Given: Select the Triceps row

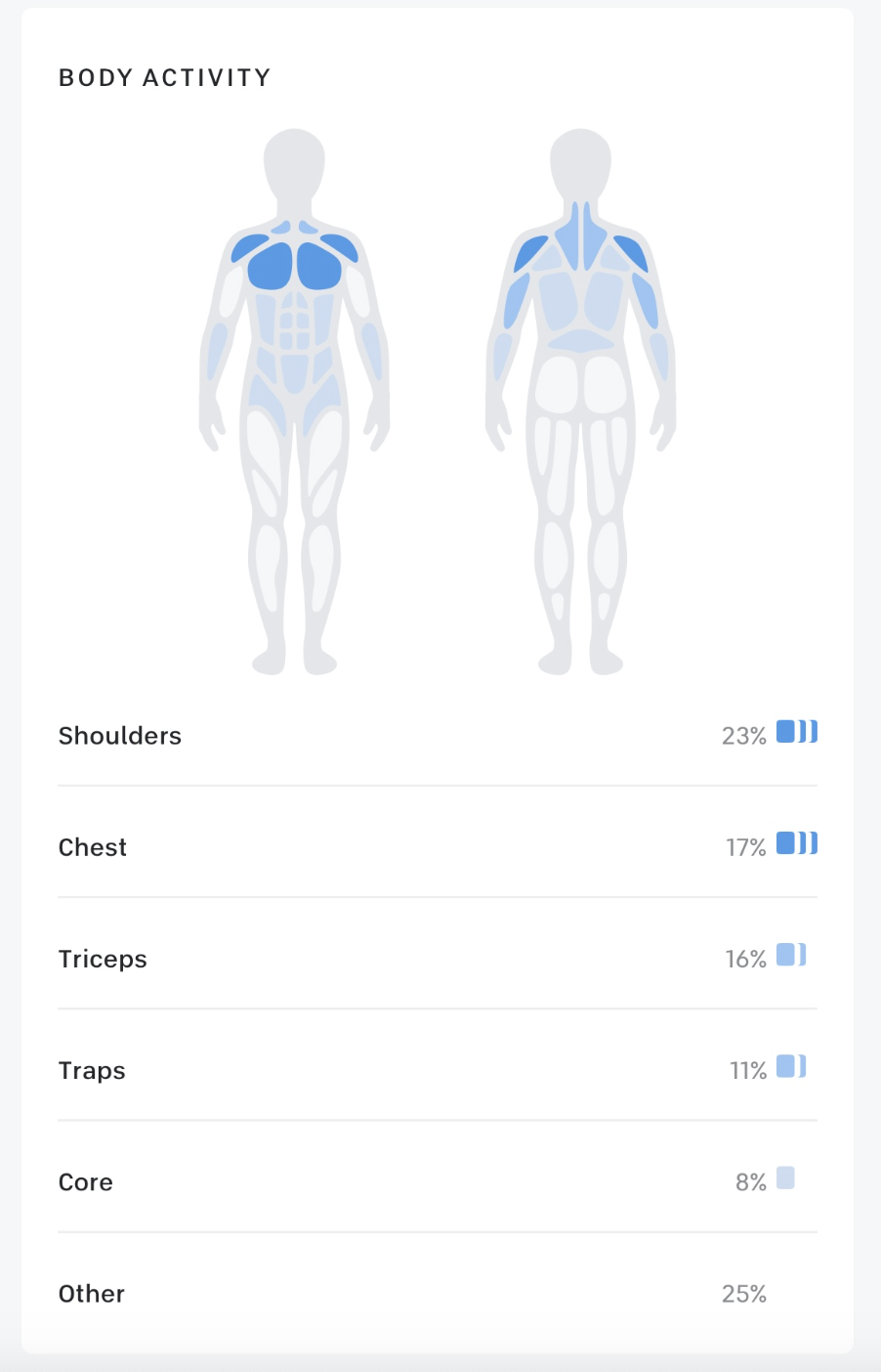Looking at the screenshot, I should (x=103, y=959).
